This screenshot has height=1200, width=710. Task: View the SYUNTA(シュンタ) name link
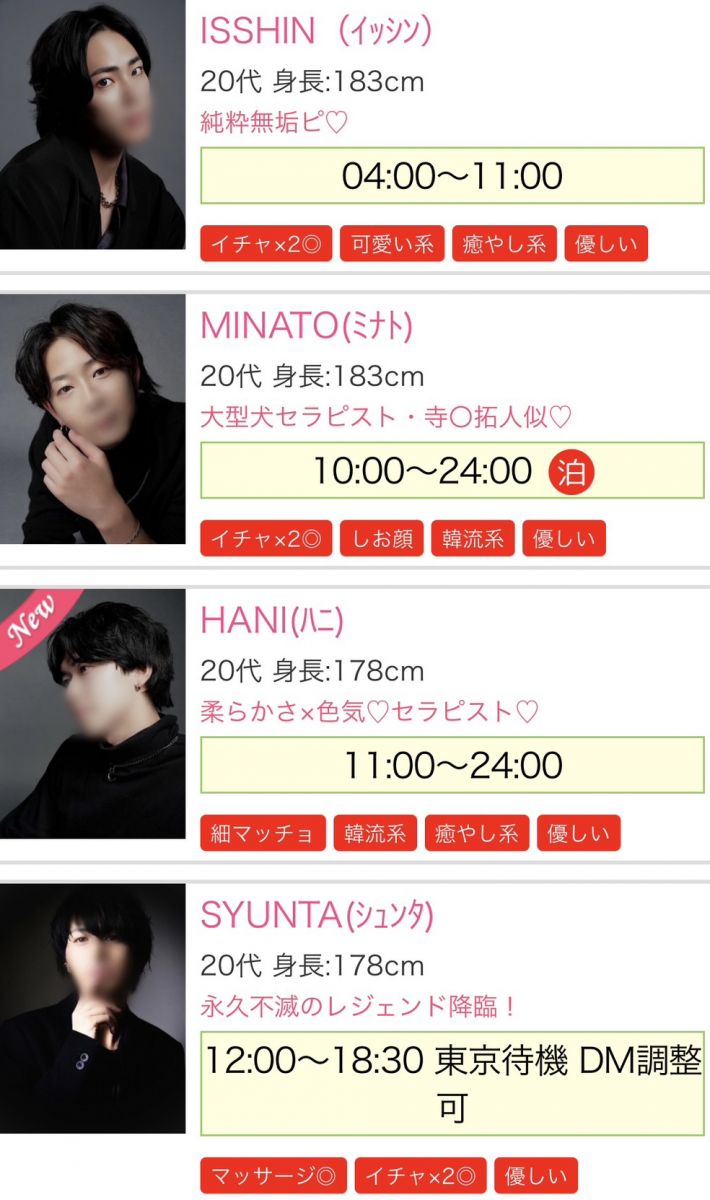[x=317, y=915]
